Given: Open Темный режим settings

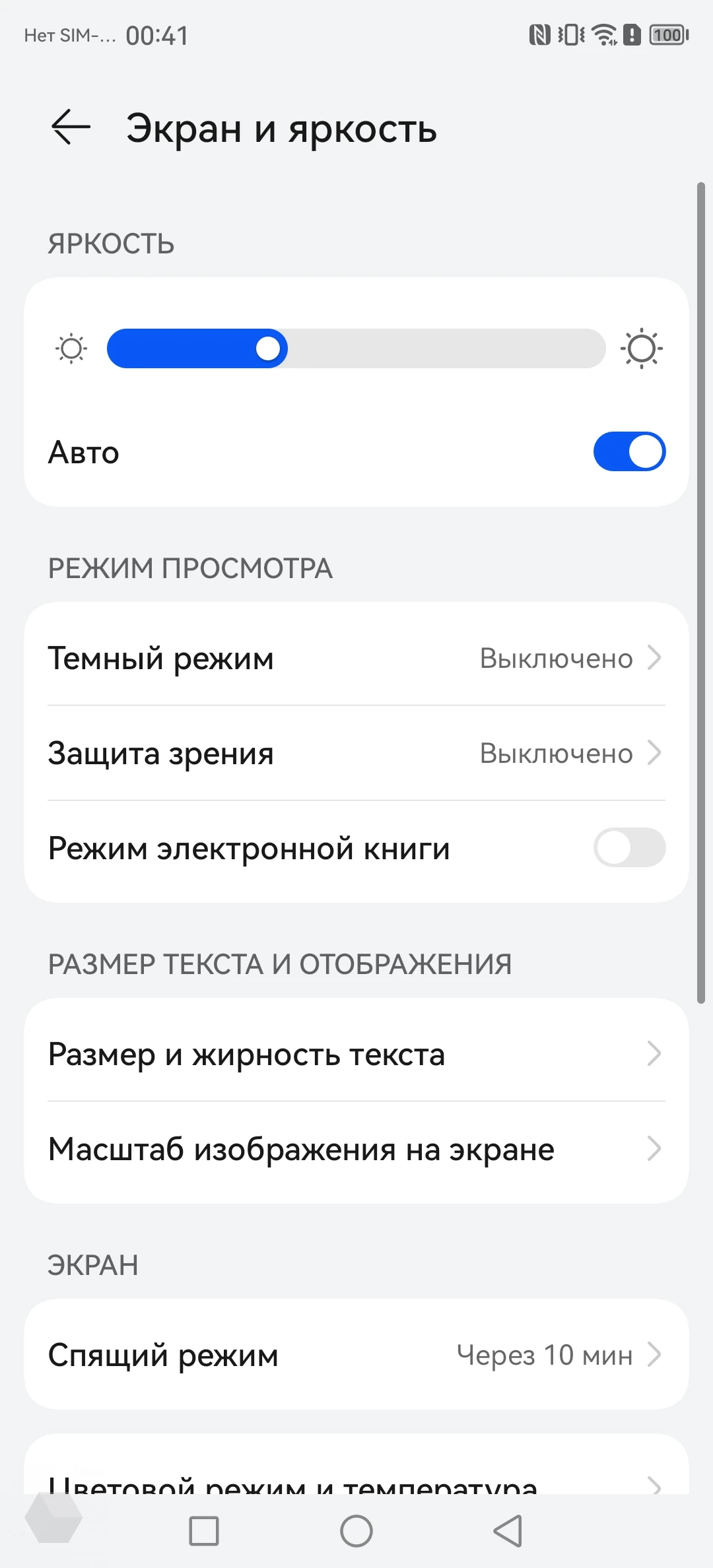Looking at the screenshot, I should pos(356,658).
